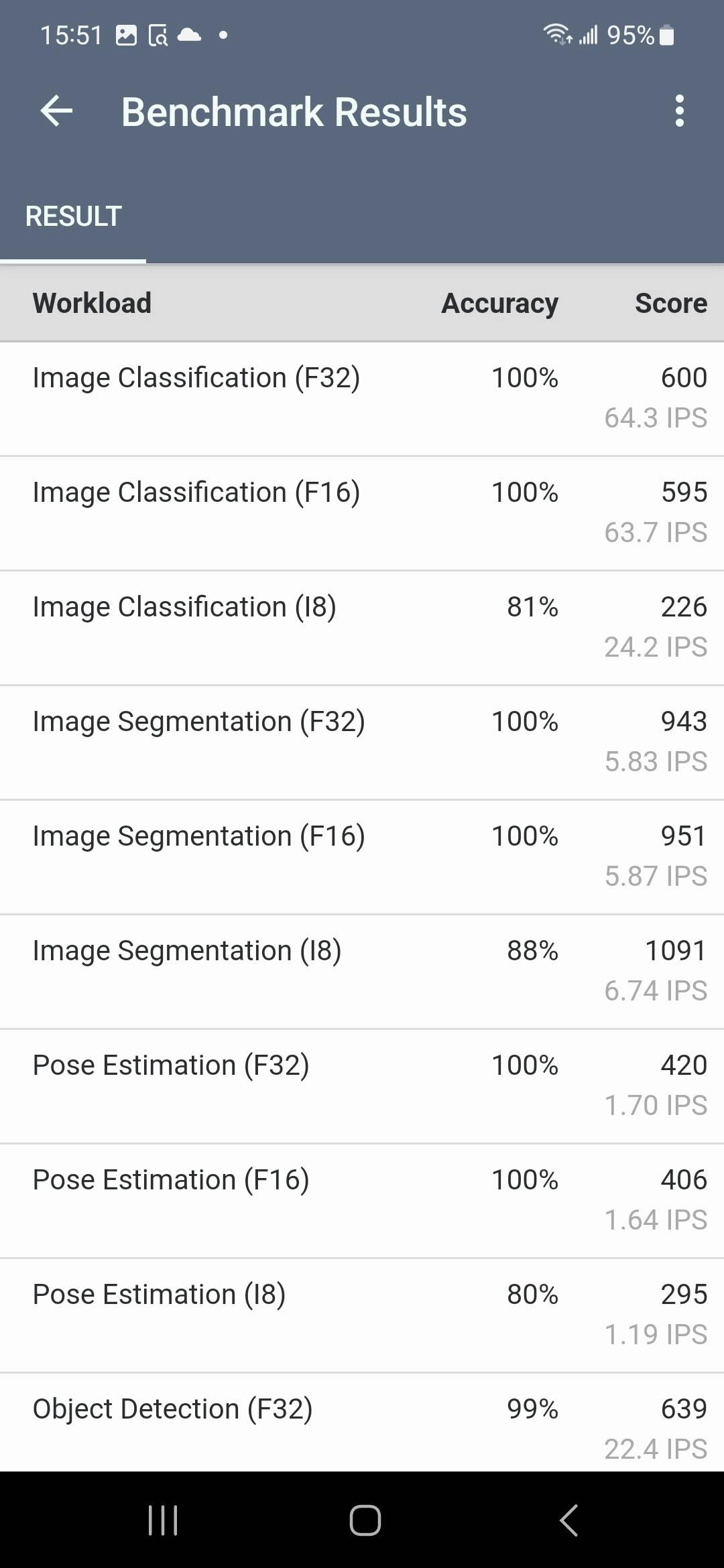Select the RESULT tab
The width and height of the screenshot is (724, 1568).
pyautogui.click(x=73, y=216)
